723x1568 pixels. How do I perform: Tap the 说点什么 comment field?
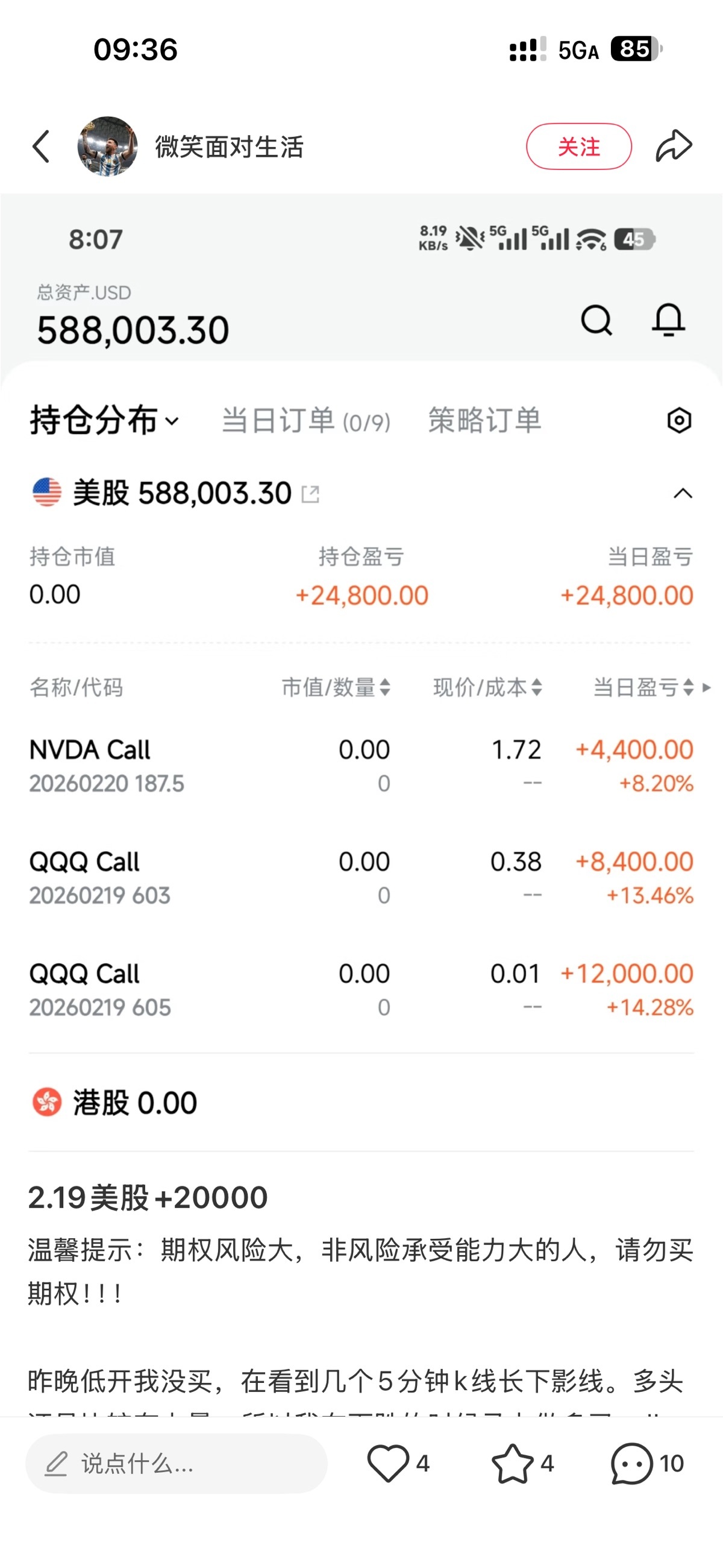176,1463
